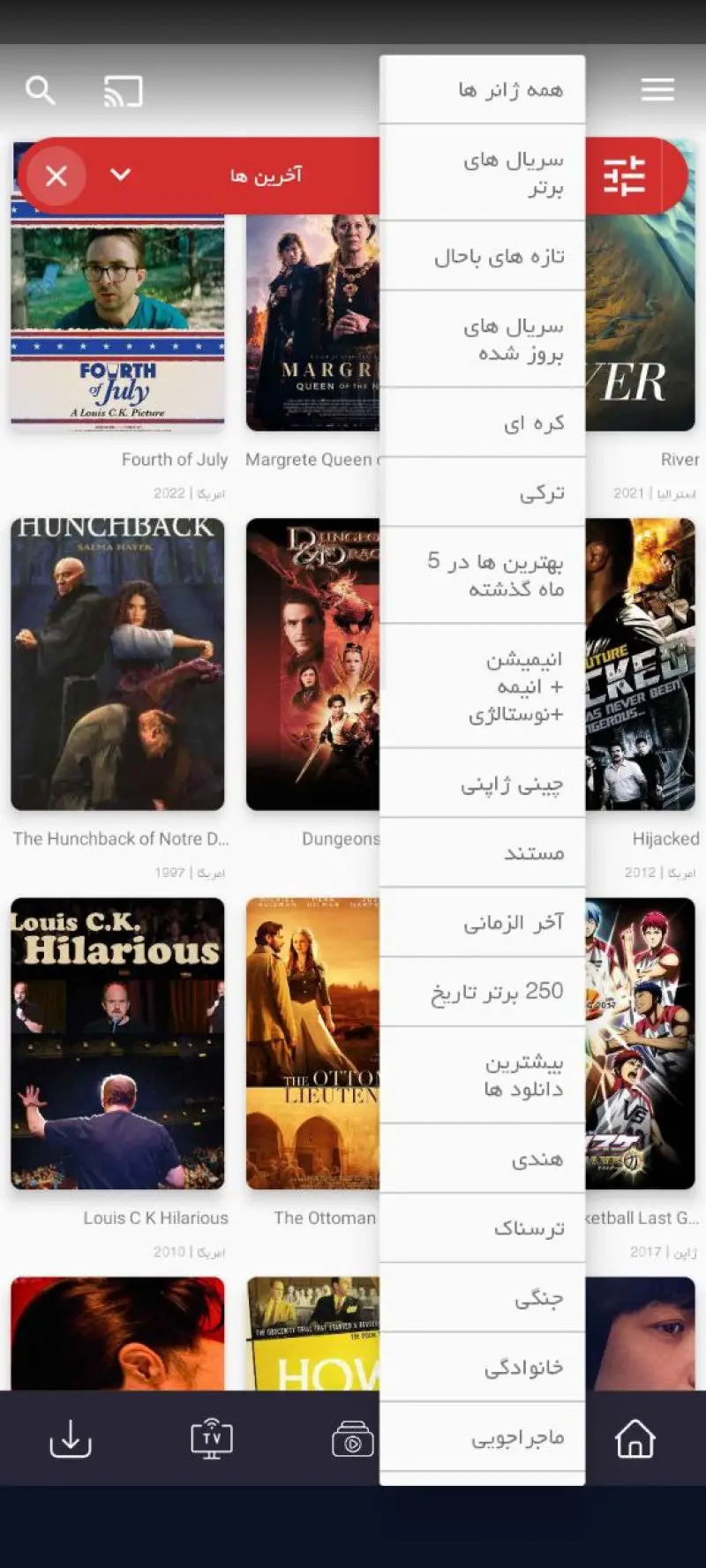Expand the آخرین ها dropdown chevron

(x=122, y=175)
